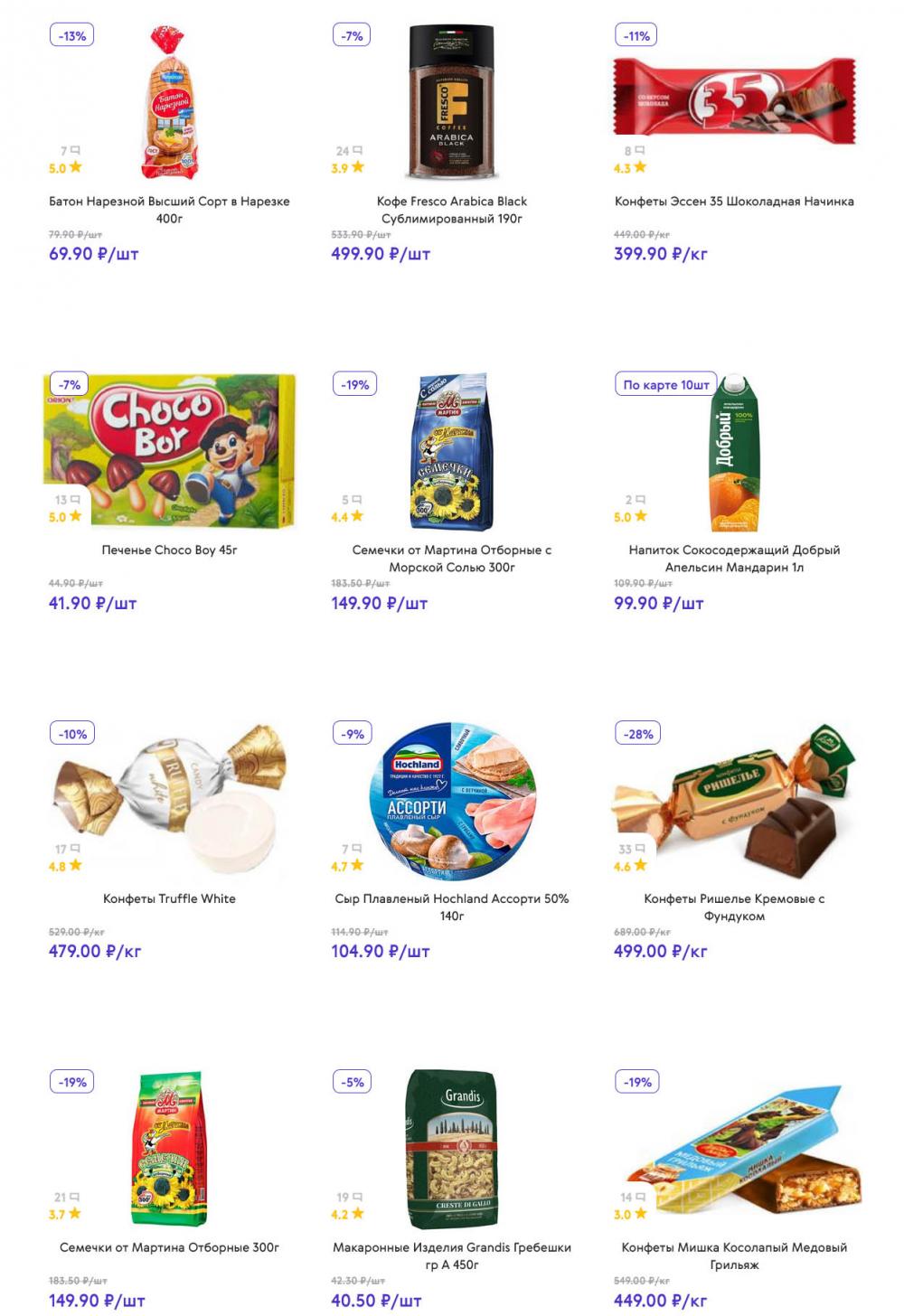The image size is (904, 1316).
Task: Open Печенье Choco Boy 45г card
Action: (x=169, y=550)
